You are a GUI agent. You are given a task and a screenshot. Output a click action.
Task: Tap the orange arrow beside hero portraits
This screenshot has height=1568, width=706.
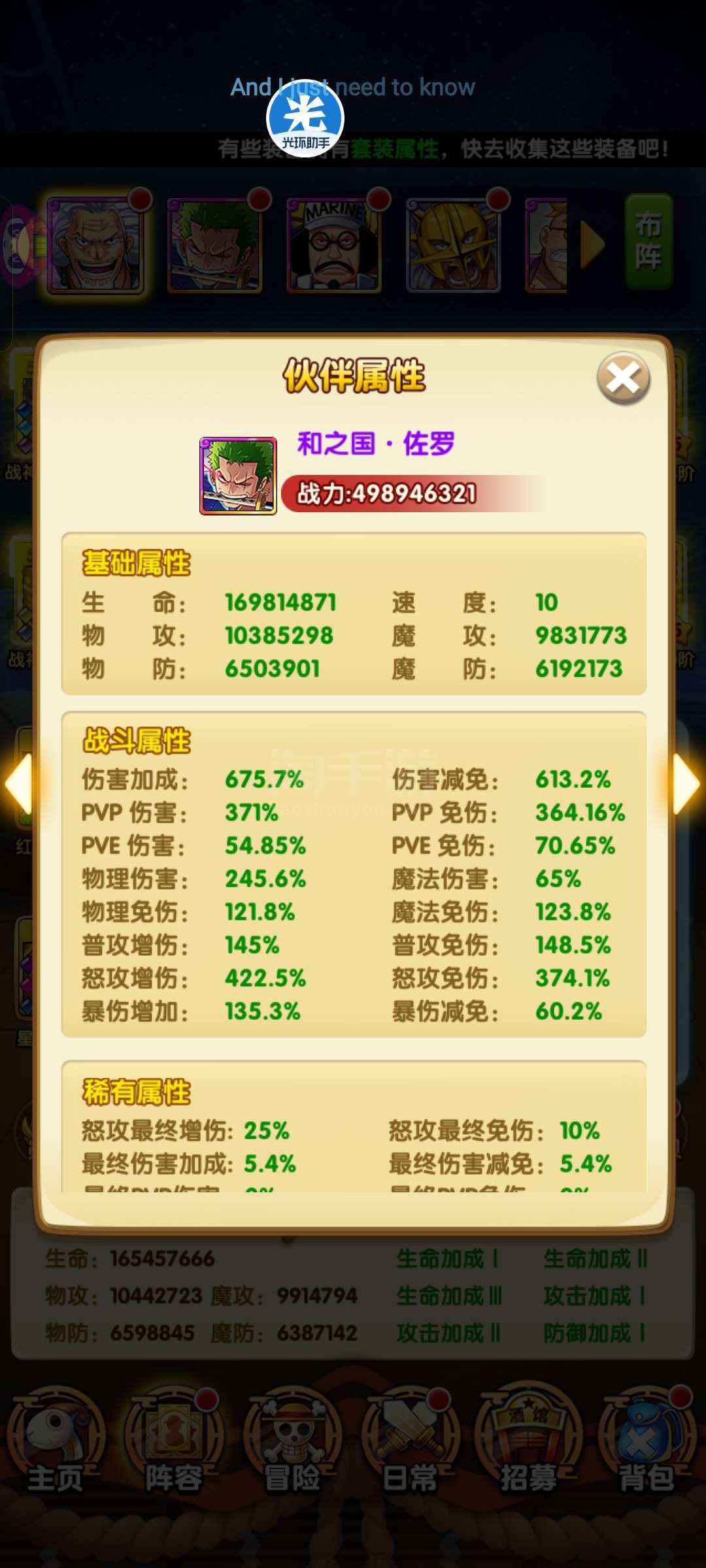(x=593, y=245)
